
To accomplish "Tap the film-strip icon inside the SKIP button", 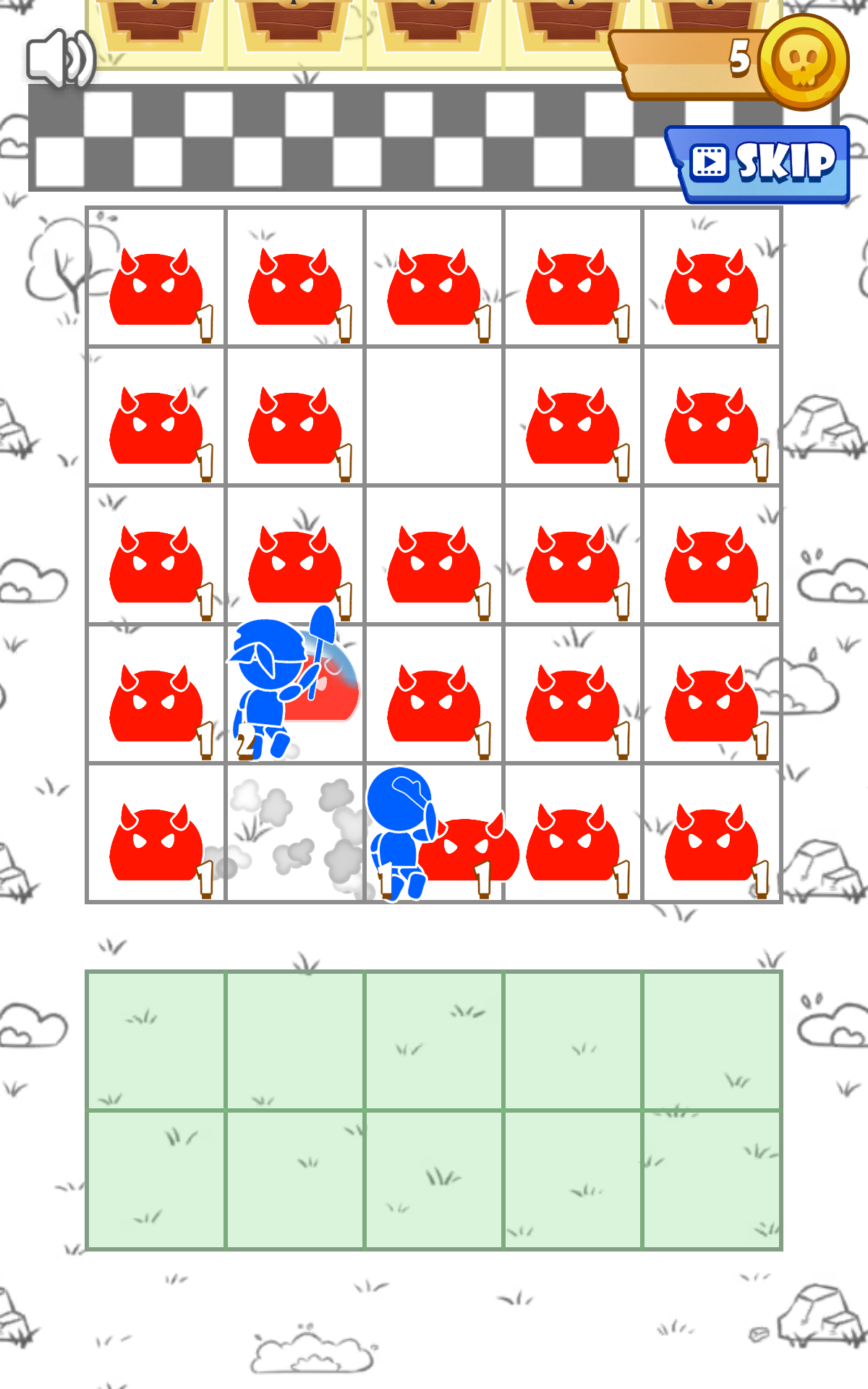I will tap(710, 162).
